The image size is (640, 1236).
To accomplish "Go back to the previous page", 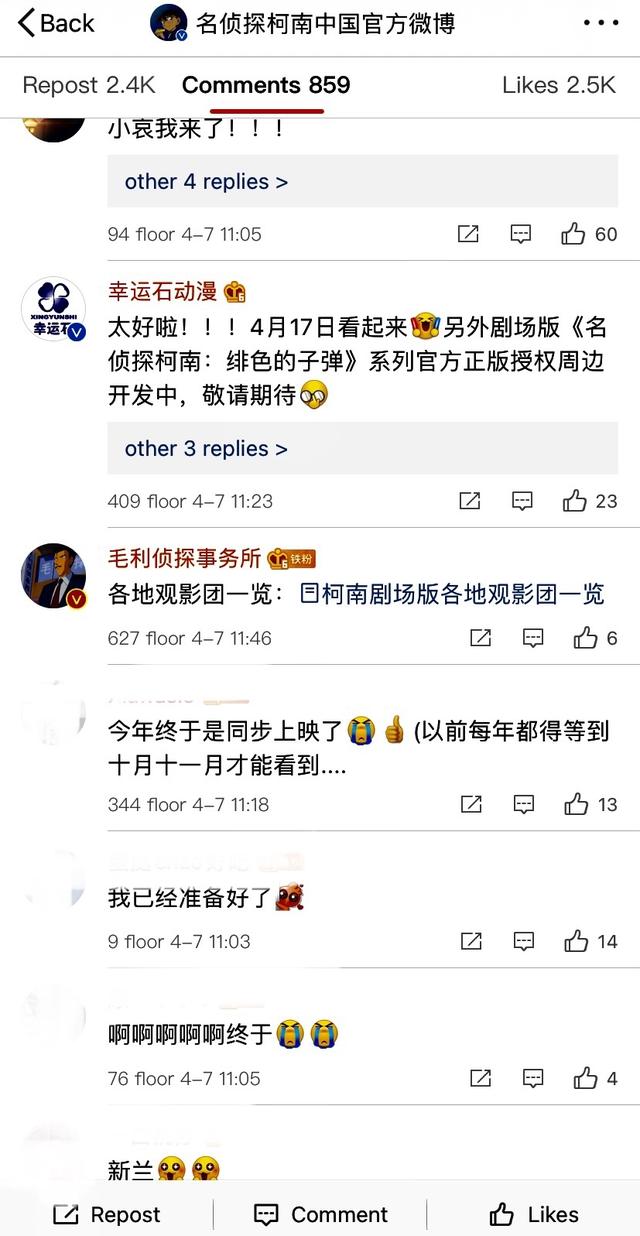I will click(57, 23).
